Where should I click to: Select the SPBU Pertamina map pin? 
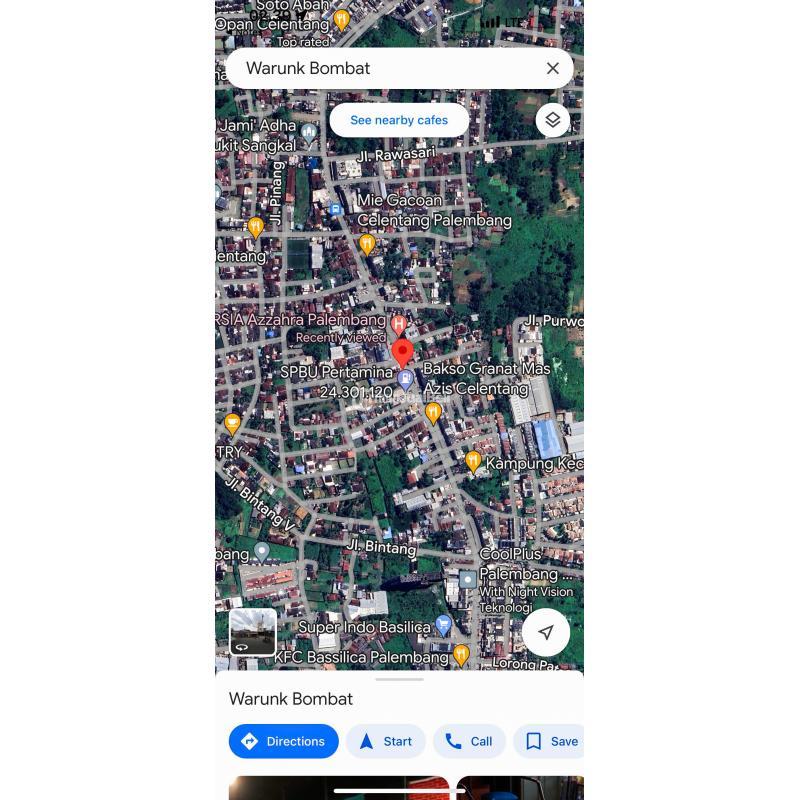tap(406, 379)
